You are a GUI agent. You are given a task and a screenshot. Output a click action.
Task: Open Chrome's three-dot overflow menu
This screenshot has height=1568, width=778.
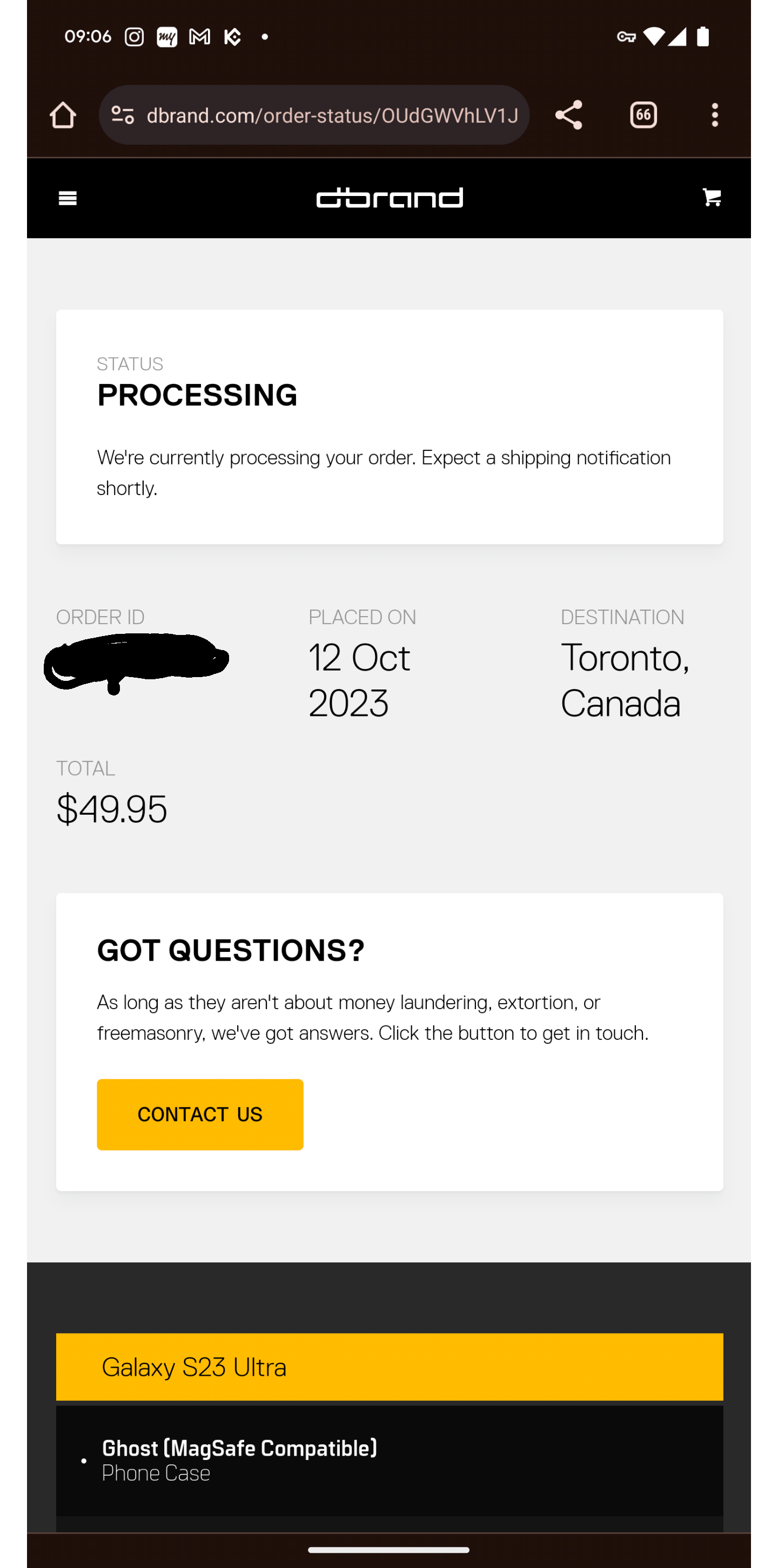tap(714, 114)
